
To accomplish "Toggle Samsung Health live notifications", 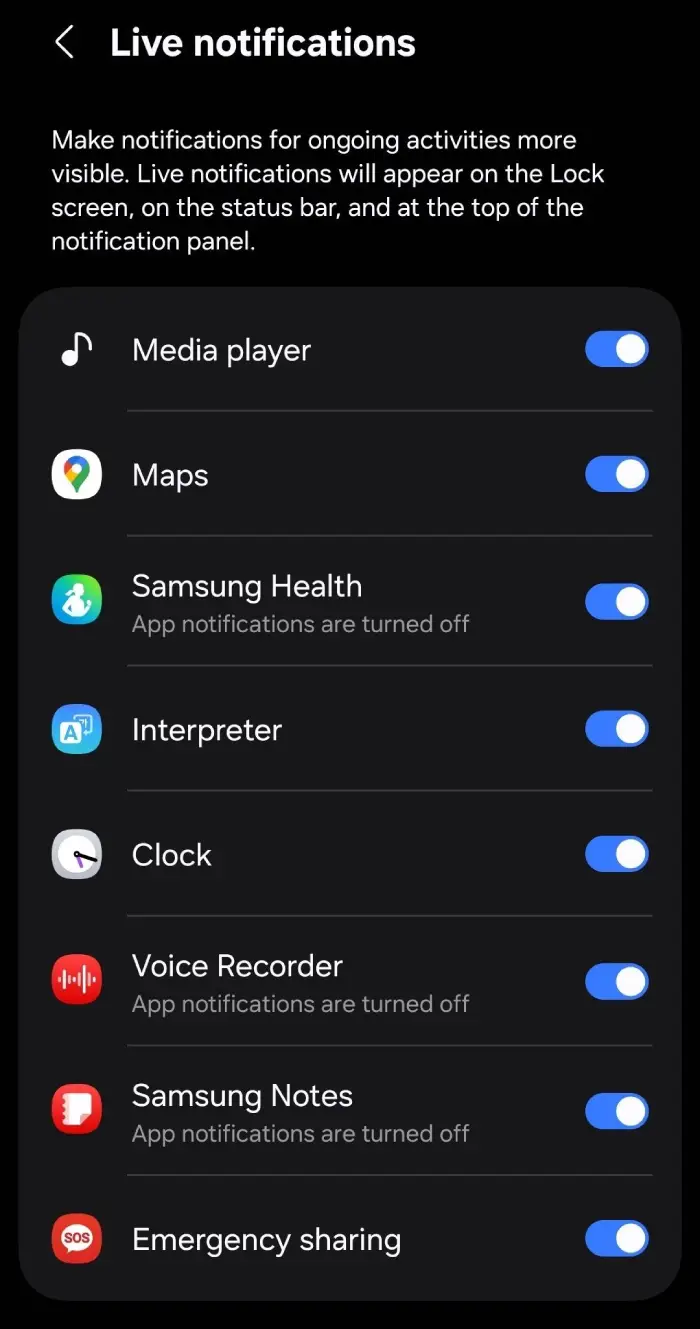I will click(x=617, y=602).
